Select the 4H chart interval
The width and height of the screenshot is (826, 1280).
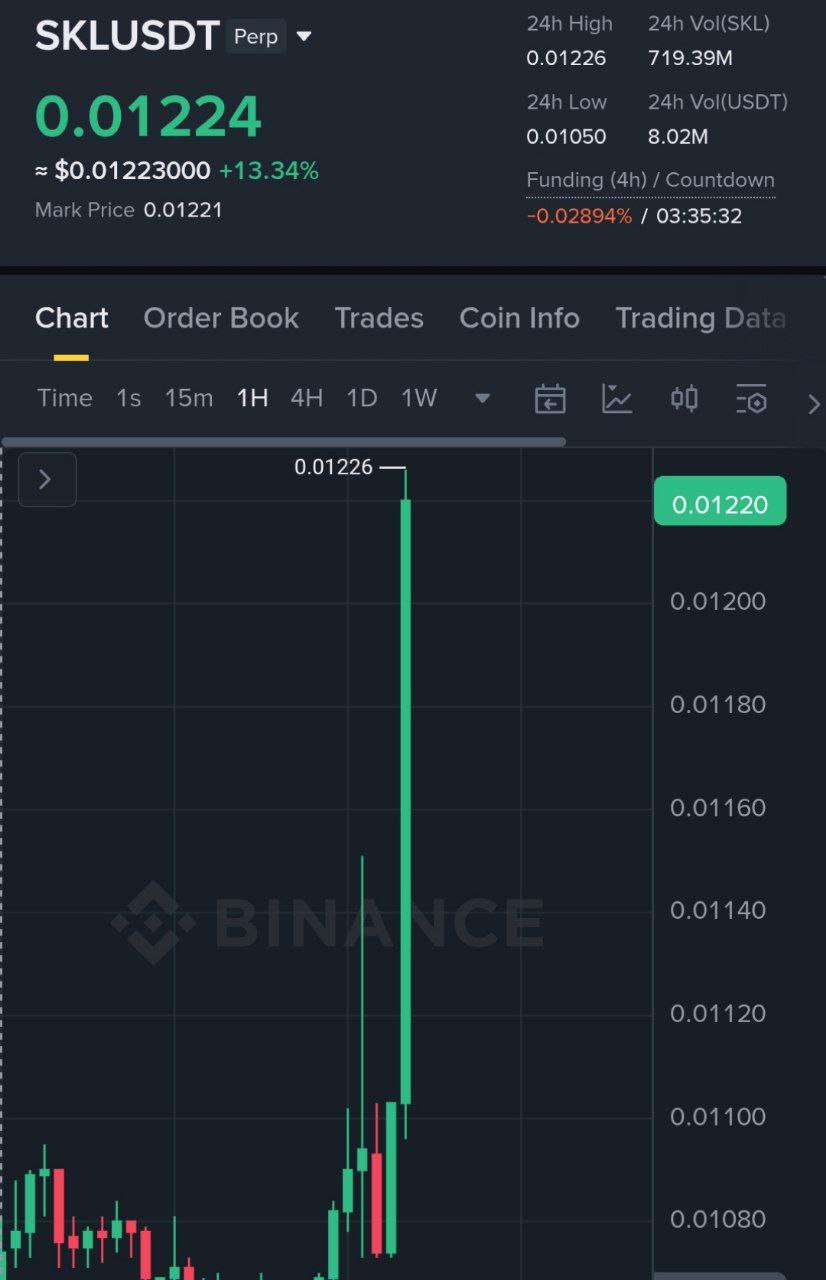pyautogui.click(x=306, y=398)
